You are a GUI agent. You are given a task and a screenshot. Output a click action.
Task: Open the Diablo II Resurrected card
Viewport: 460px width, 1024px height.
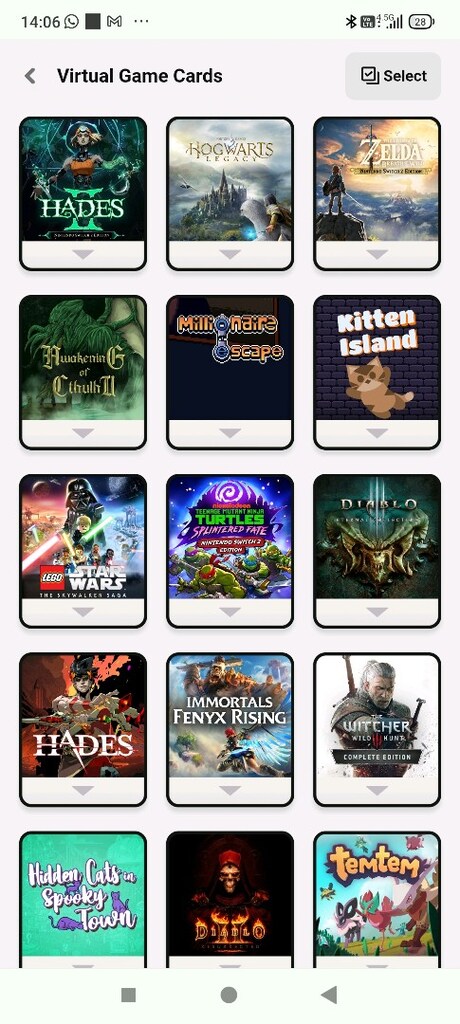point(230,899)
